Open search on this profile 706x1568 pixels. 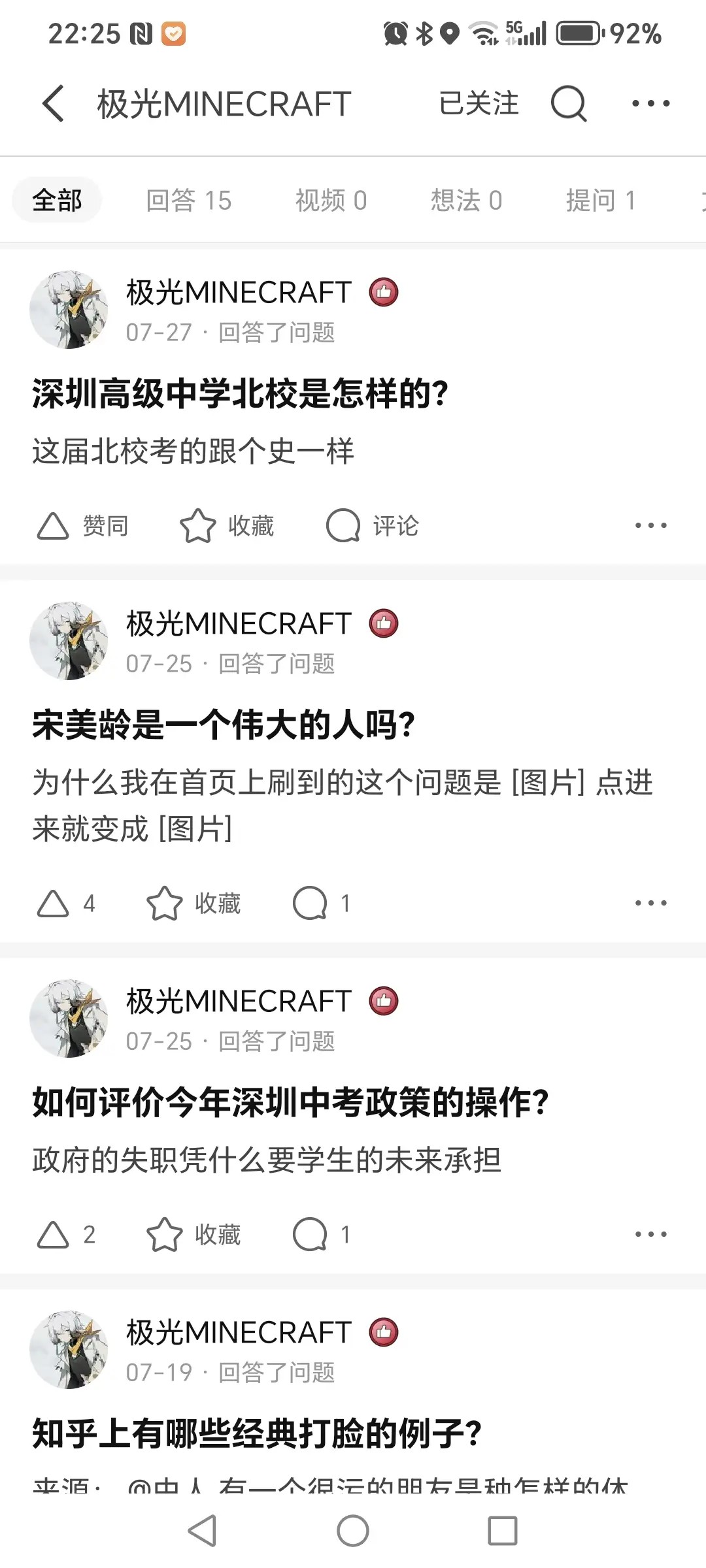(x=568, y=104)
